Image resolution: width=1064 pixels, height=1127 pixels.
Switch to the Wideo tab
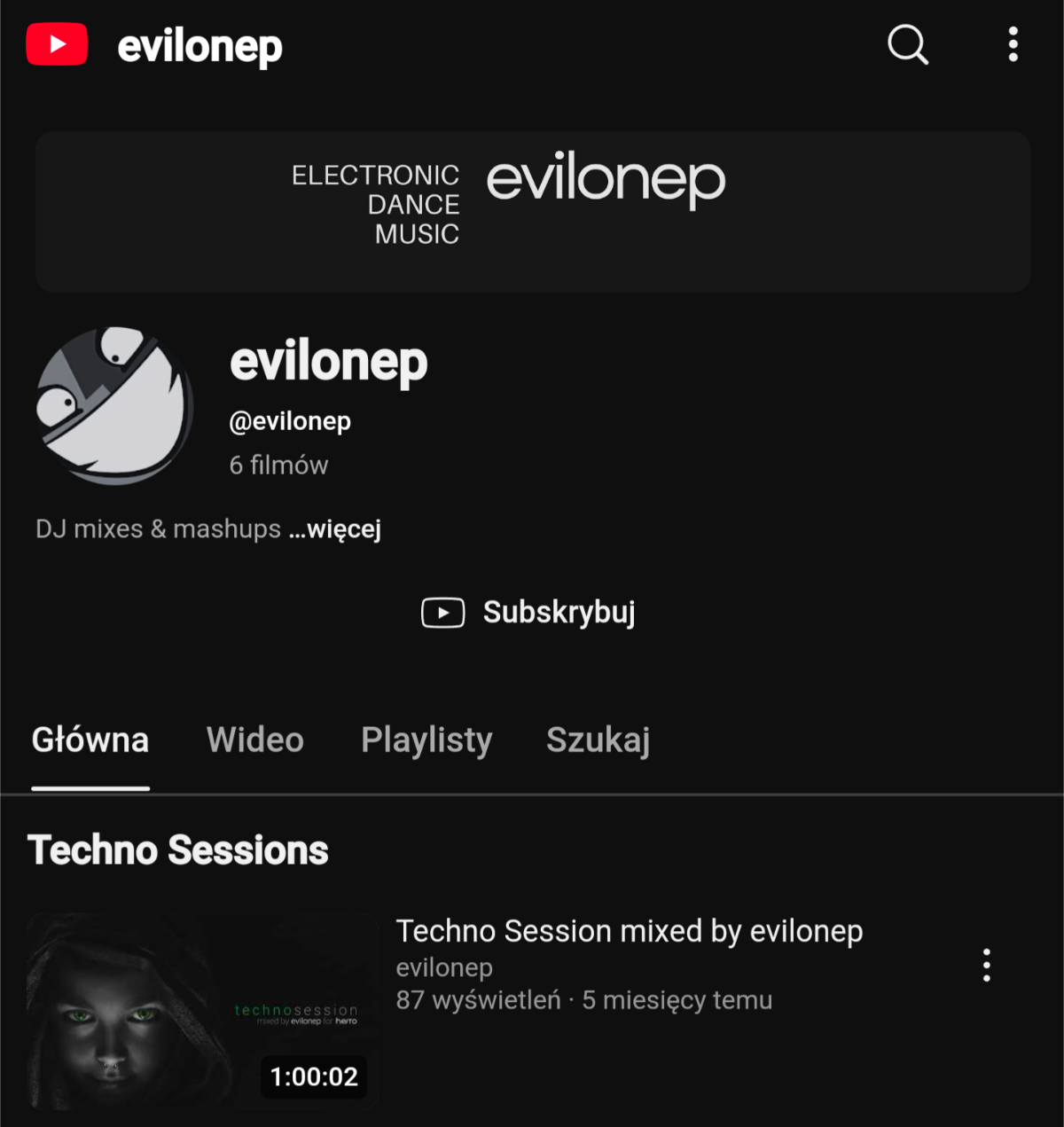255,740
